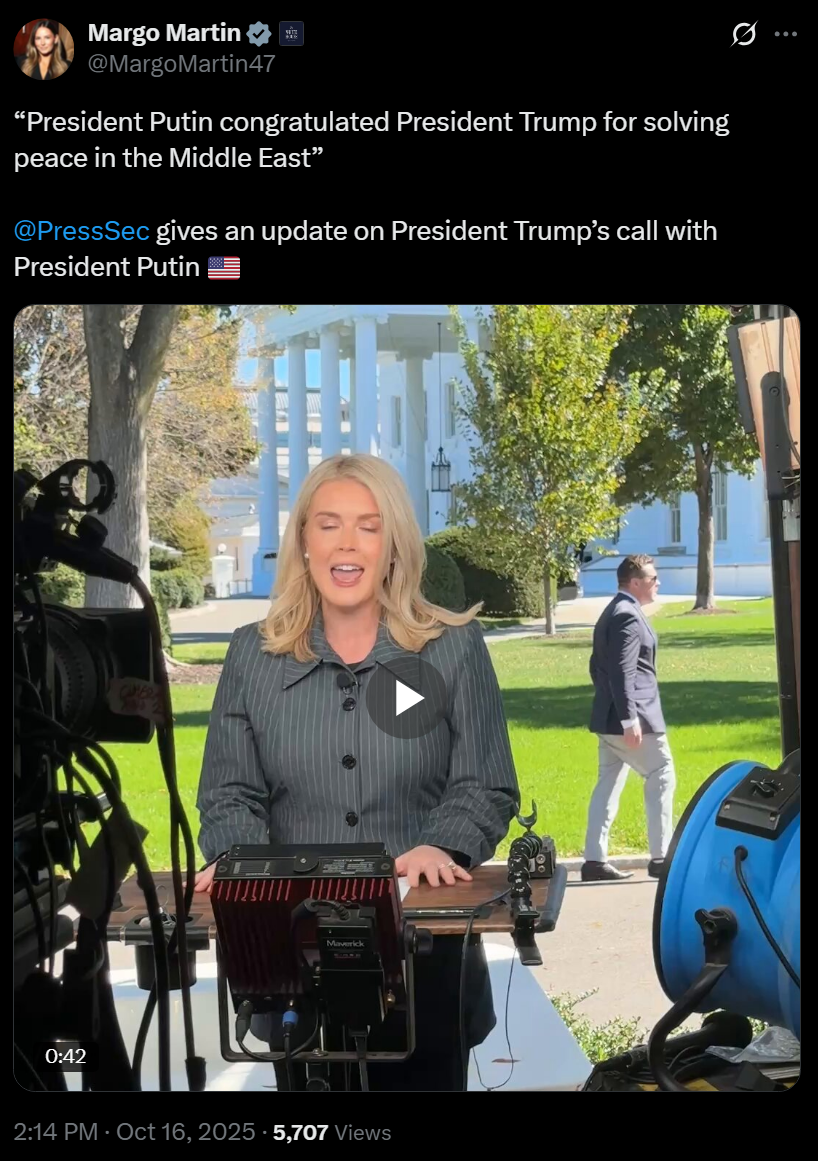Open the Margo Martin display name
Screen dimensions: 818x1161
point(164,33)
